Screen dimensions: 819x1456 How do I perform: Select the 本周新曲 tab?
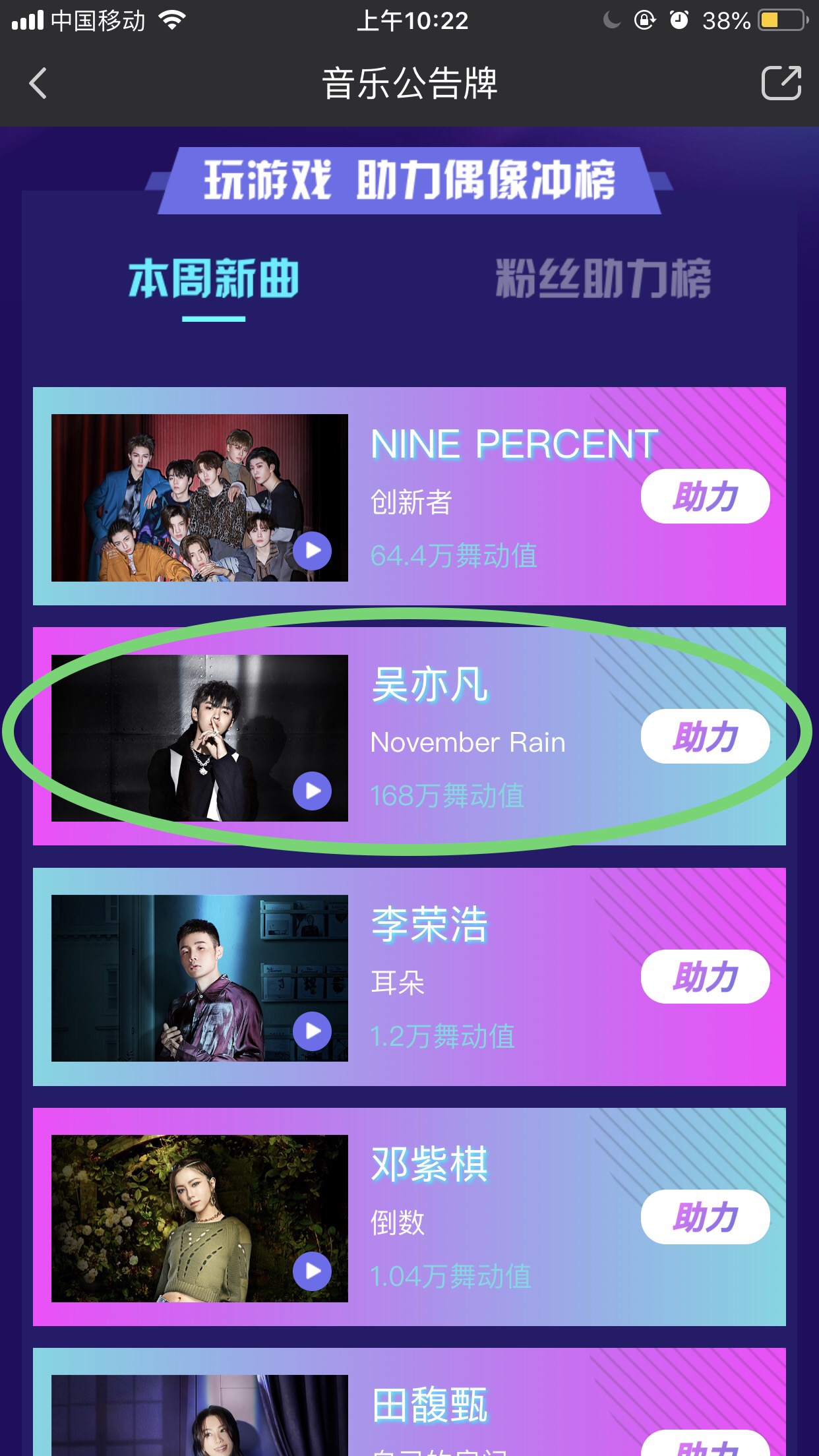coord(214,279)
